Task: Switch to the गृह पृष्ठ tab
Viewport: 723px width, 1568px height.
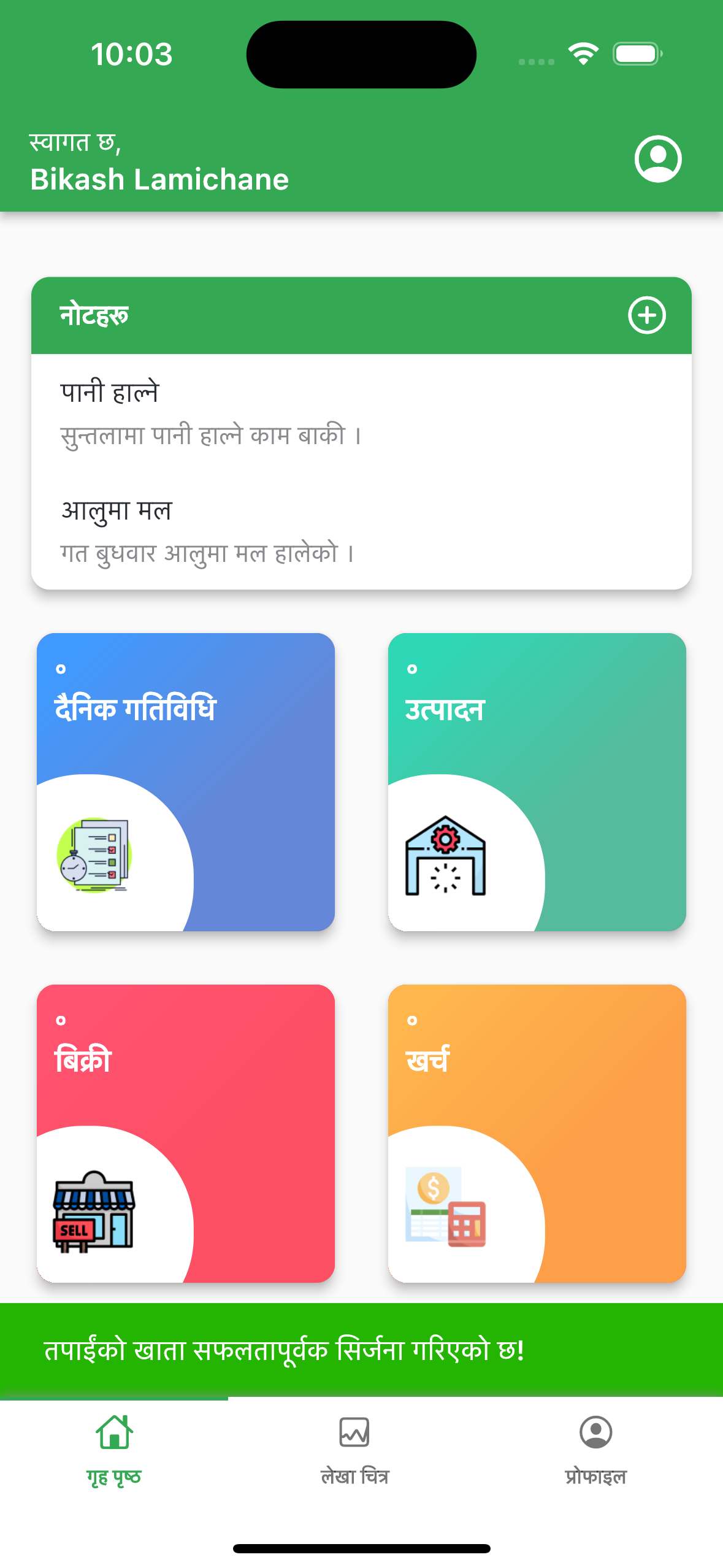Action: pyautogui.click(x=114, y=1450)
